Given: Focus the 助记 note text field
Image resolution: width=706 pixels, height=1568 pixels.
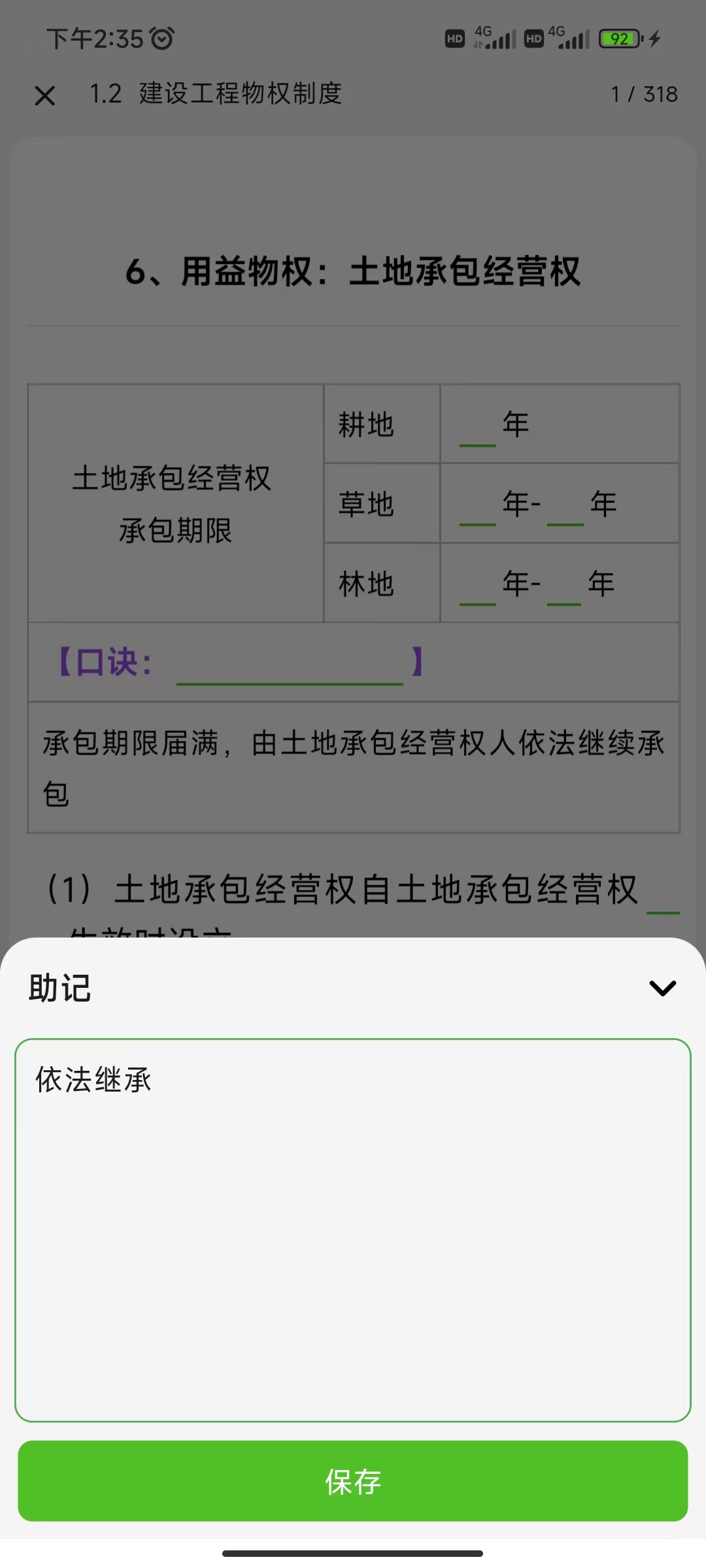Looking at the screenshot, I should click(353, 1230).
